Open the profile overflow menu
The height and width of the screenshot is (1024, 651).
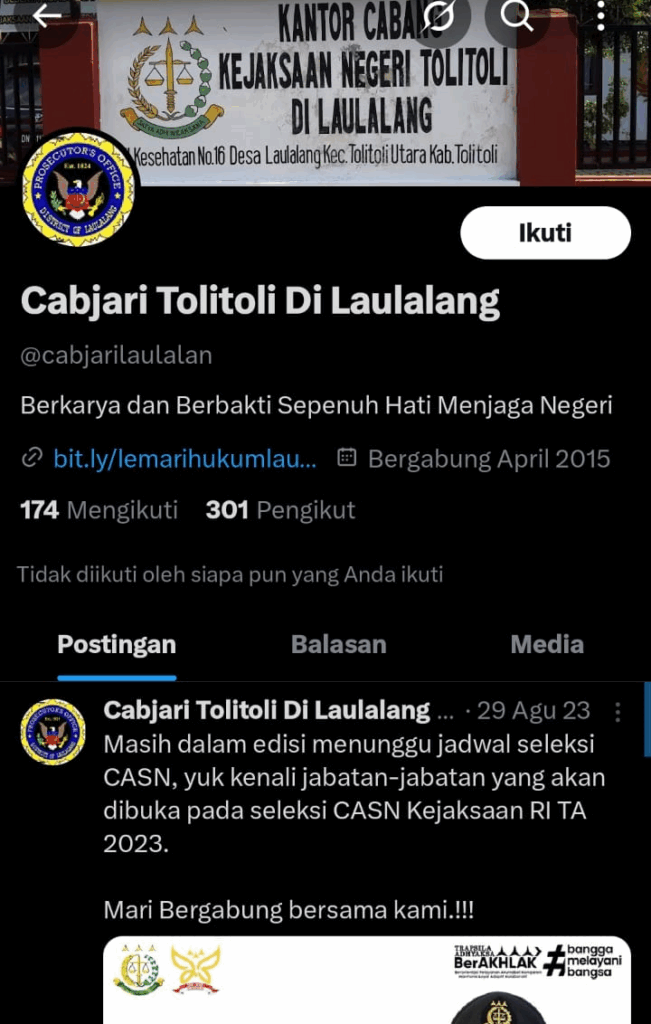[600, 16]
